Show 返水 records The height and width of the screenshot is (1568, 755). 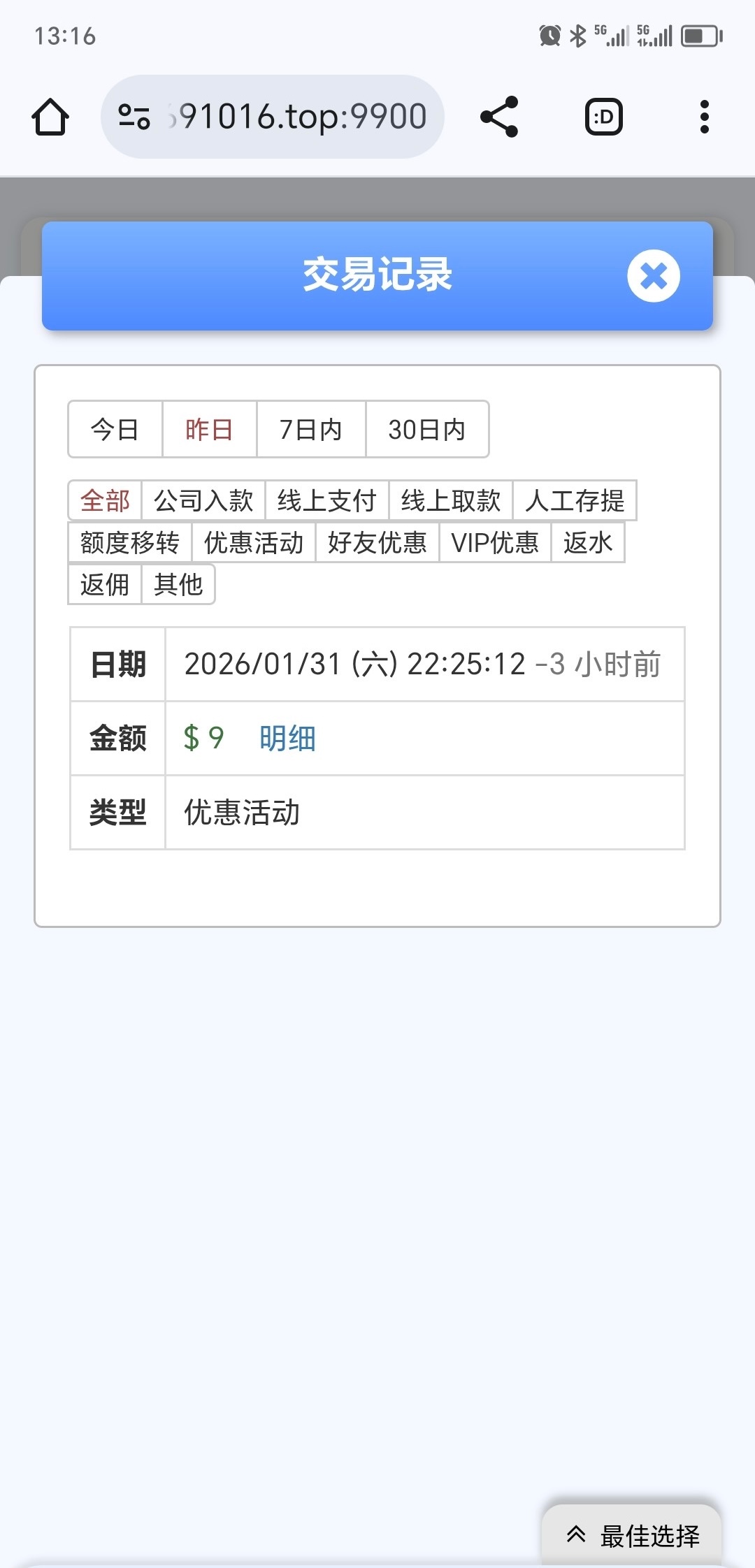pos(587,542)
